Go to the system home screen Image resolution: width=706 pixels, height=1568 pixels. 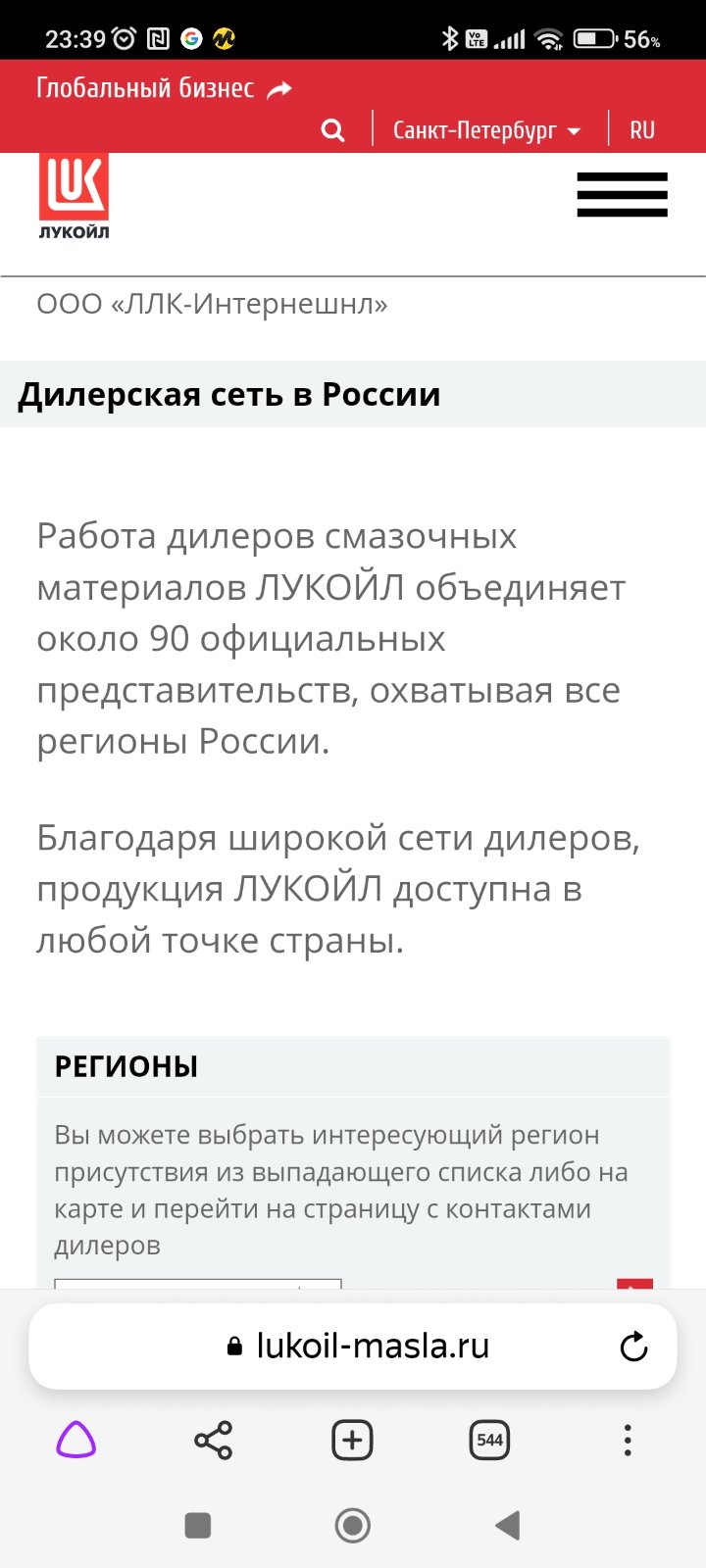click(x=353, y=1526)
